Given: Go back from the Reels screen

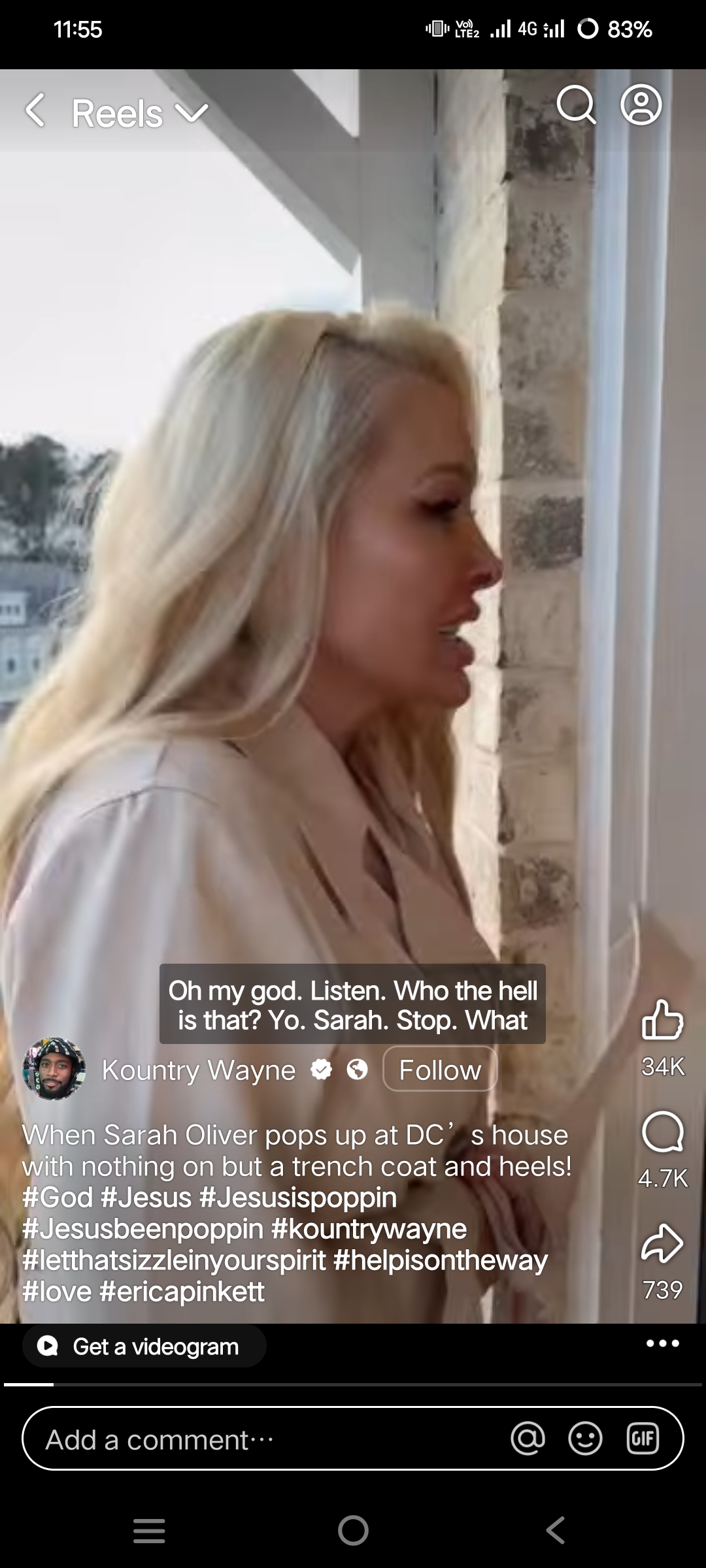Looking at the screenshot, I should (x=36, y=110).
